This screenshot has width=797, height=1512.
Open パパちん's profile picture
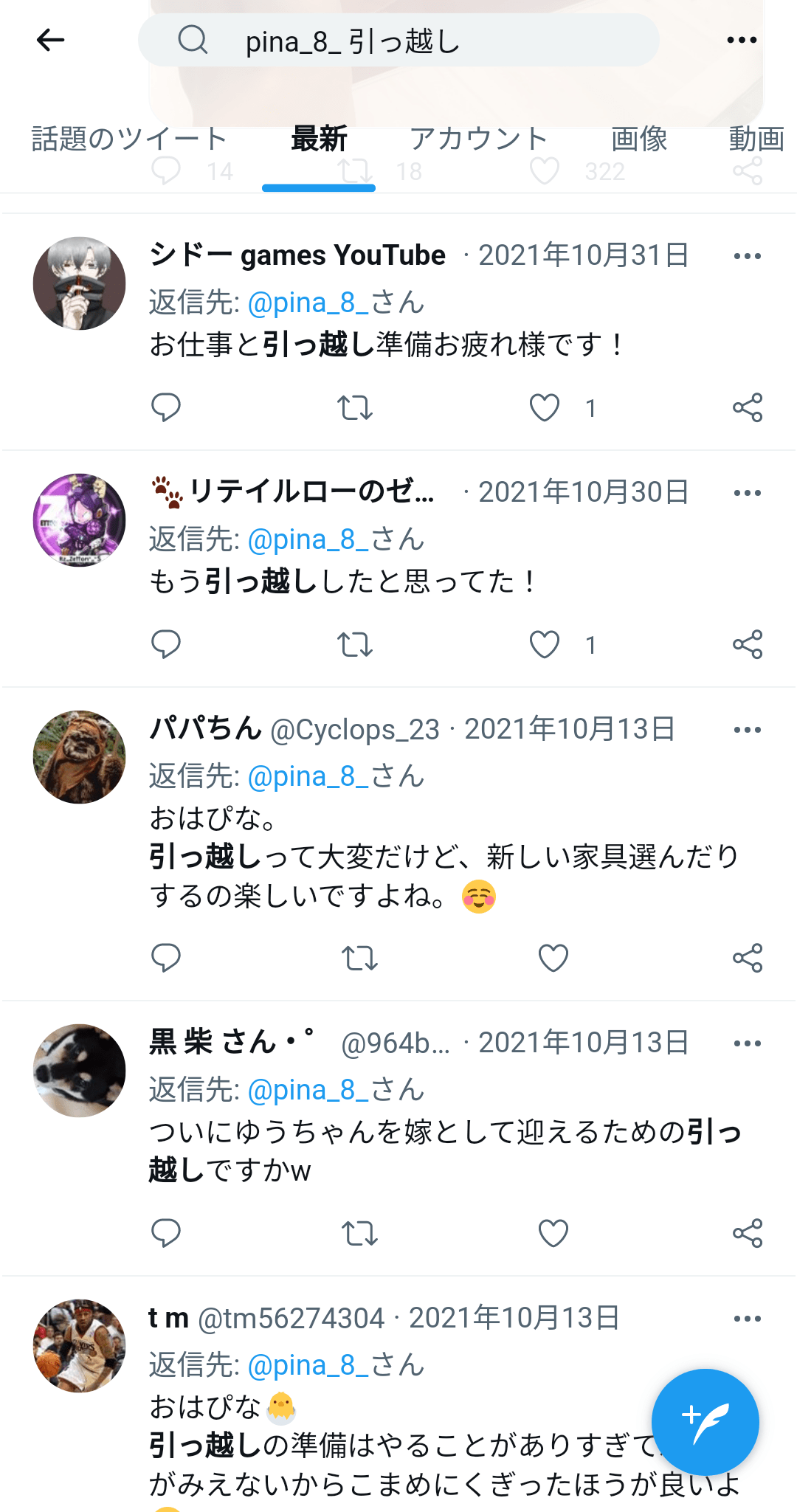(80, 757)
